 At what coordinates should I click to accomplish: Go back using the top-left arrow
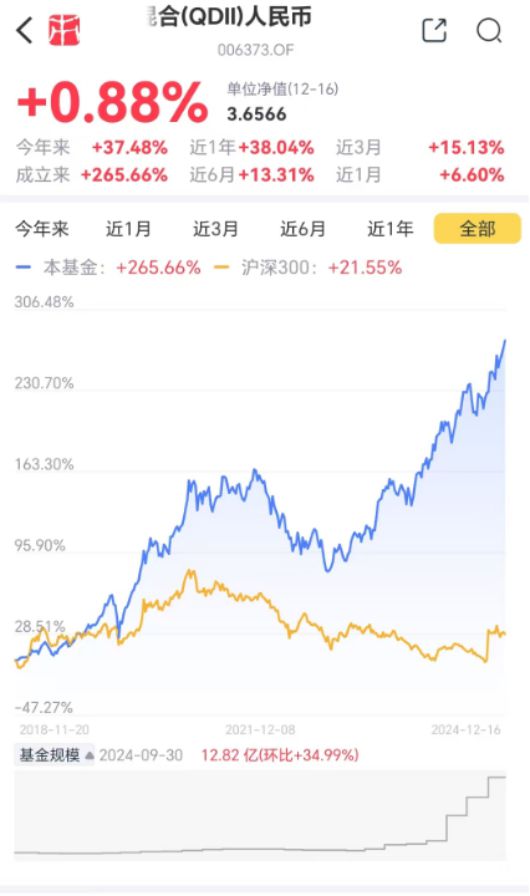[x=25, y=30]
